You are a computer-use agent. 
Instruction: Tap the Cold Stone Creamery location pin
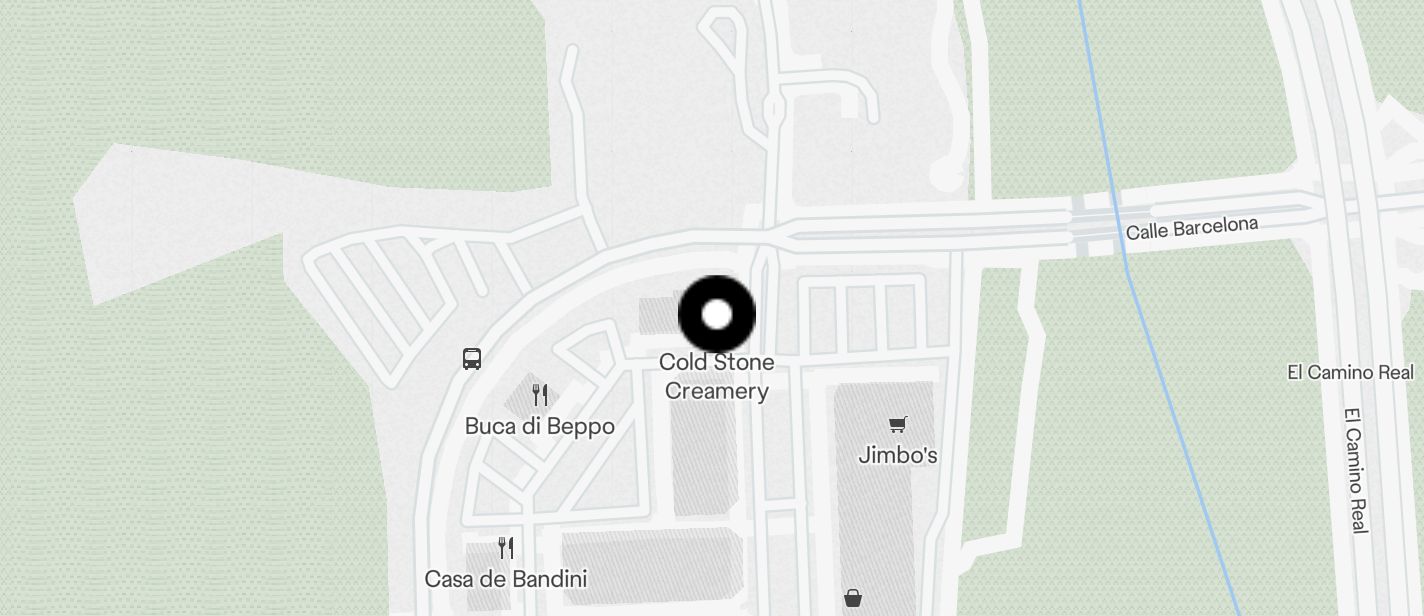717,315
